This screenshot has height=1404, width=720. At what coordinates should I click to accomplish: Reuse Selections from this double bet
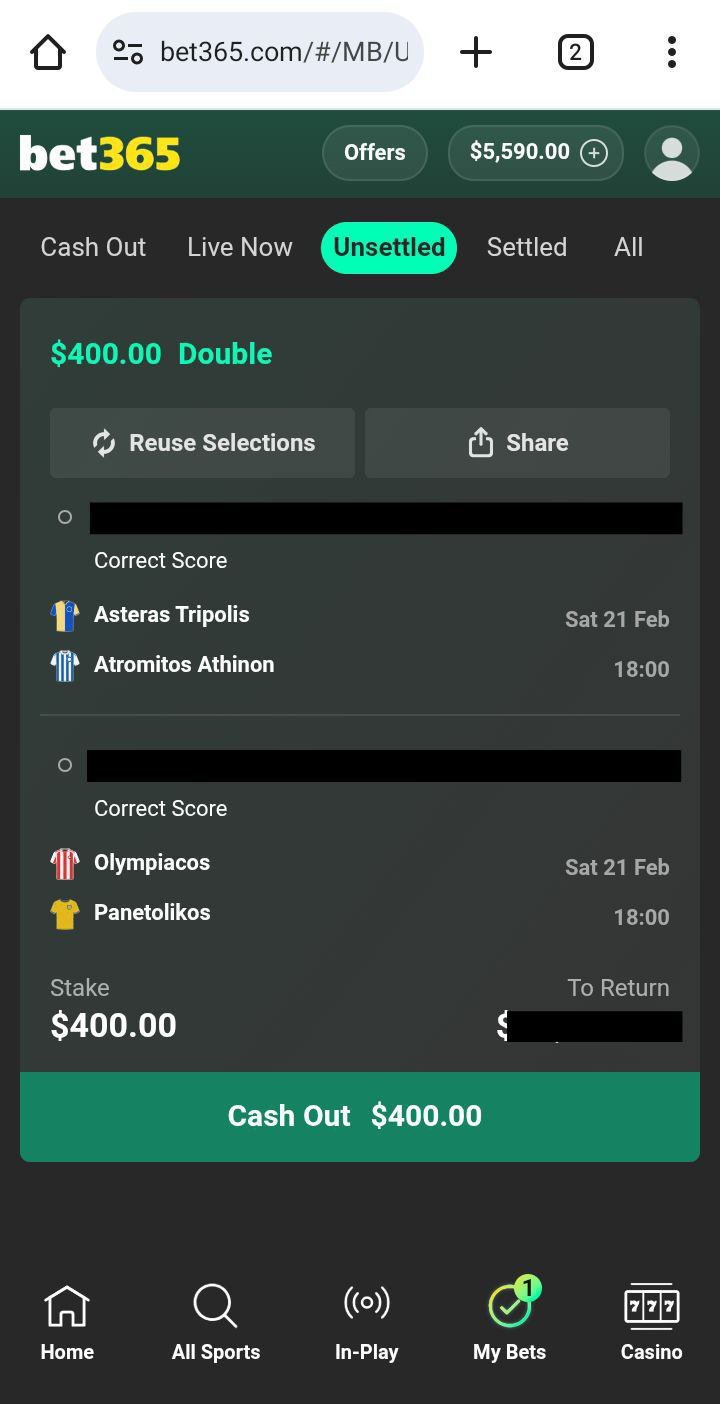coord(202,443)
